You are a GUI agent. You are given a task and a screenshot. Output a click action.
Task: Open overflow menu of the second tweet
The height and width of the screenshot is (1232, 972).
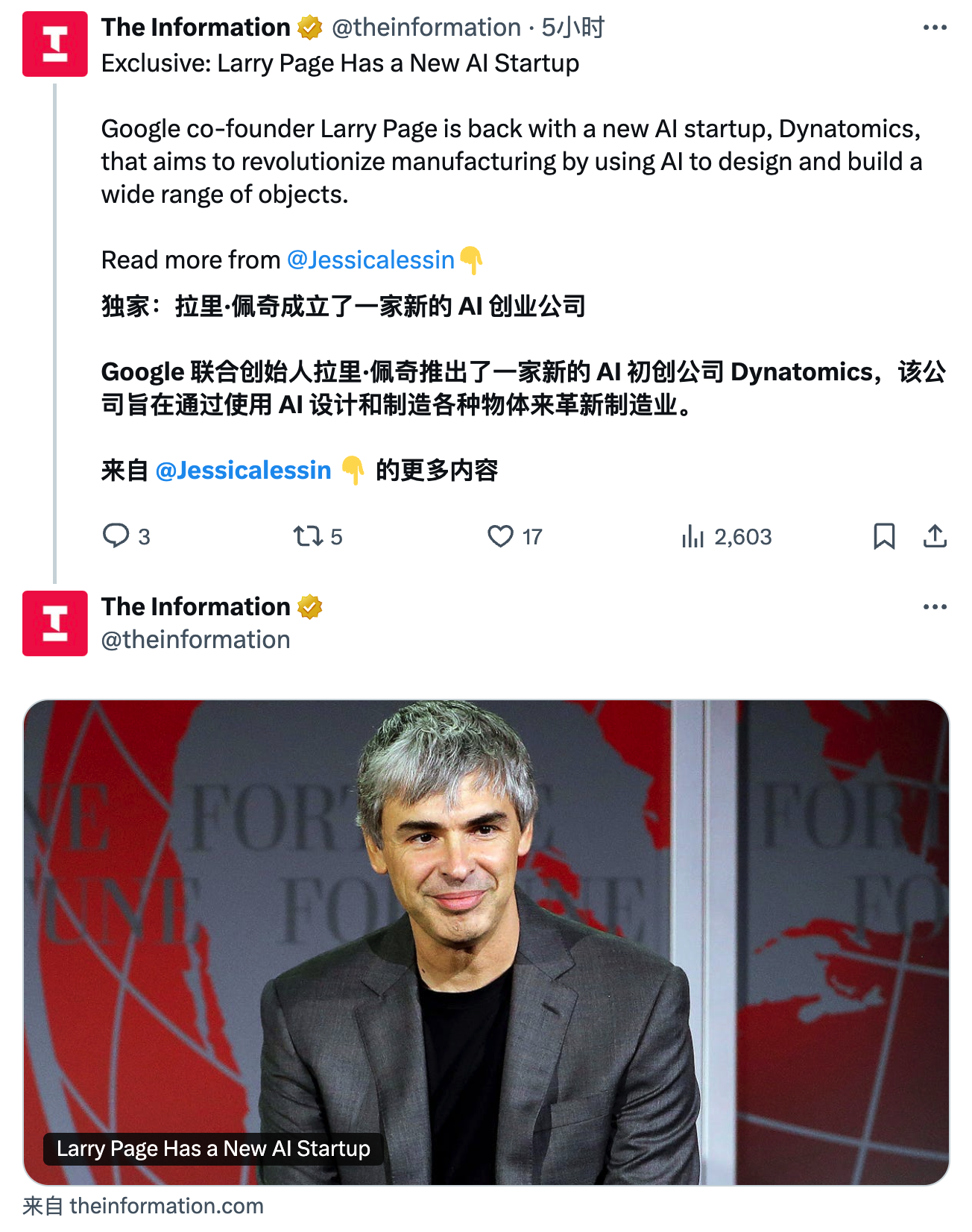pyautogui.click(x=935, y=607)
